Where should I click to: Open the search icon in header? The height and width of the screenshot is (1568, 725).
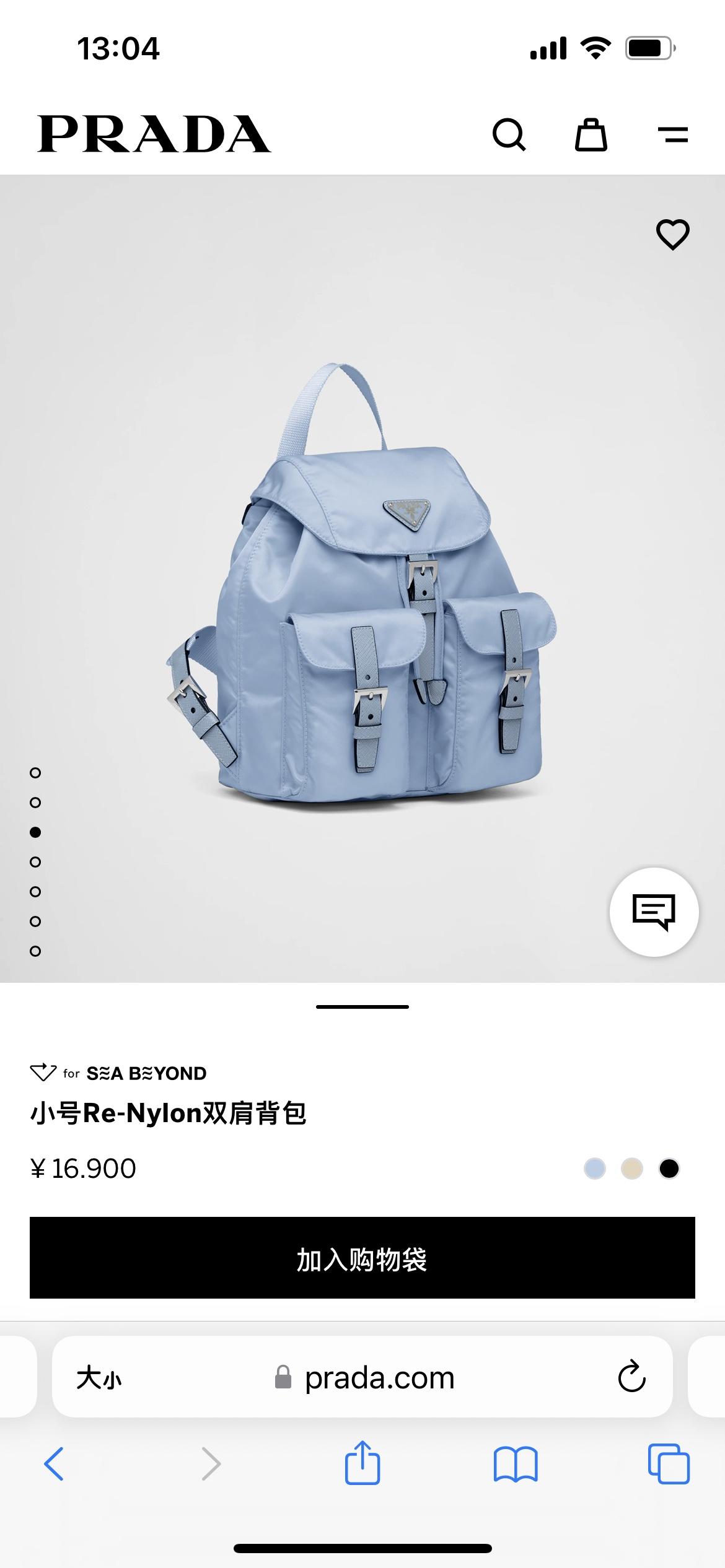[509, 134]
